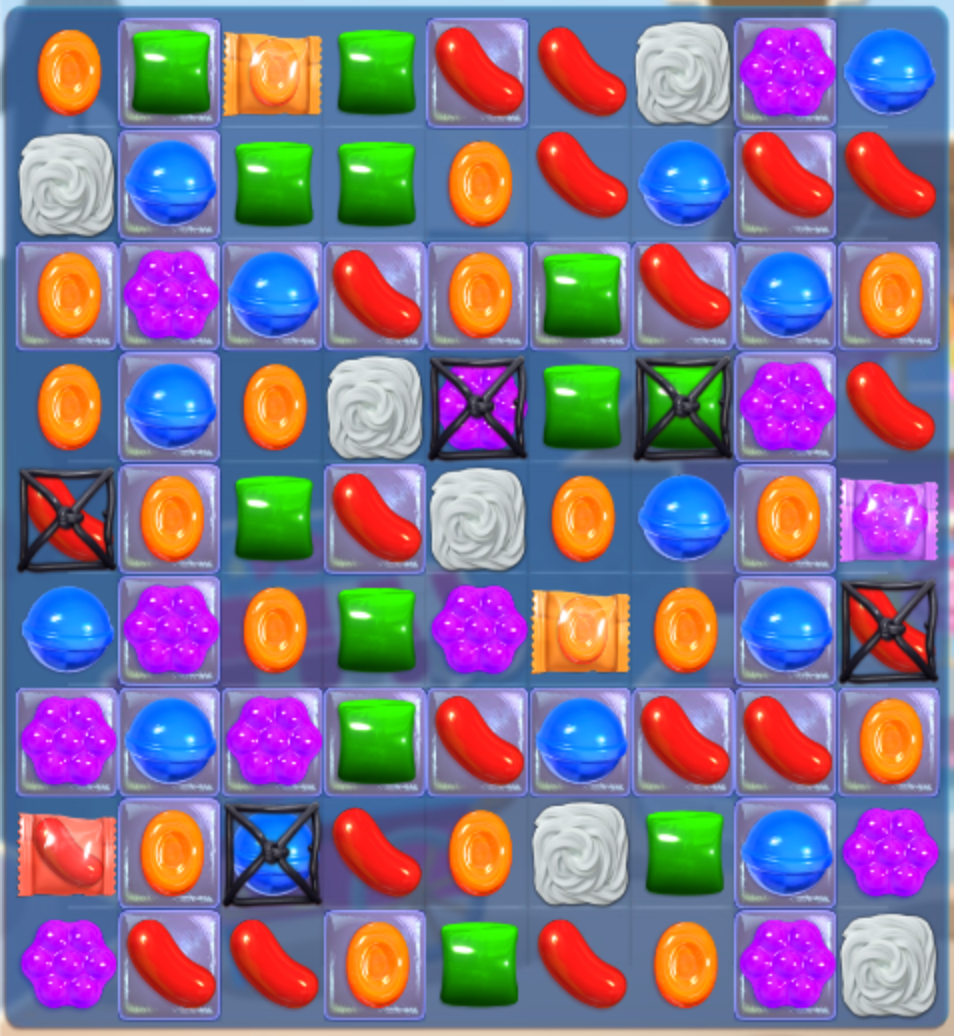Select the purple wrapped candy
This screenshot has height=1036, width=954.
[888, 519]
